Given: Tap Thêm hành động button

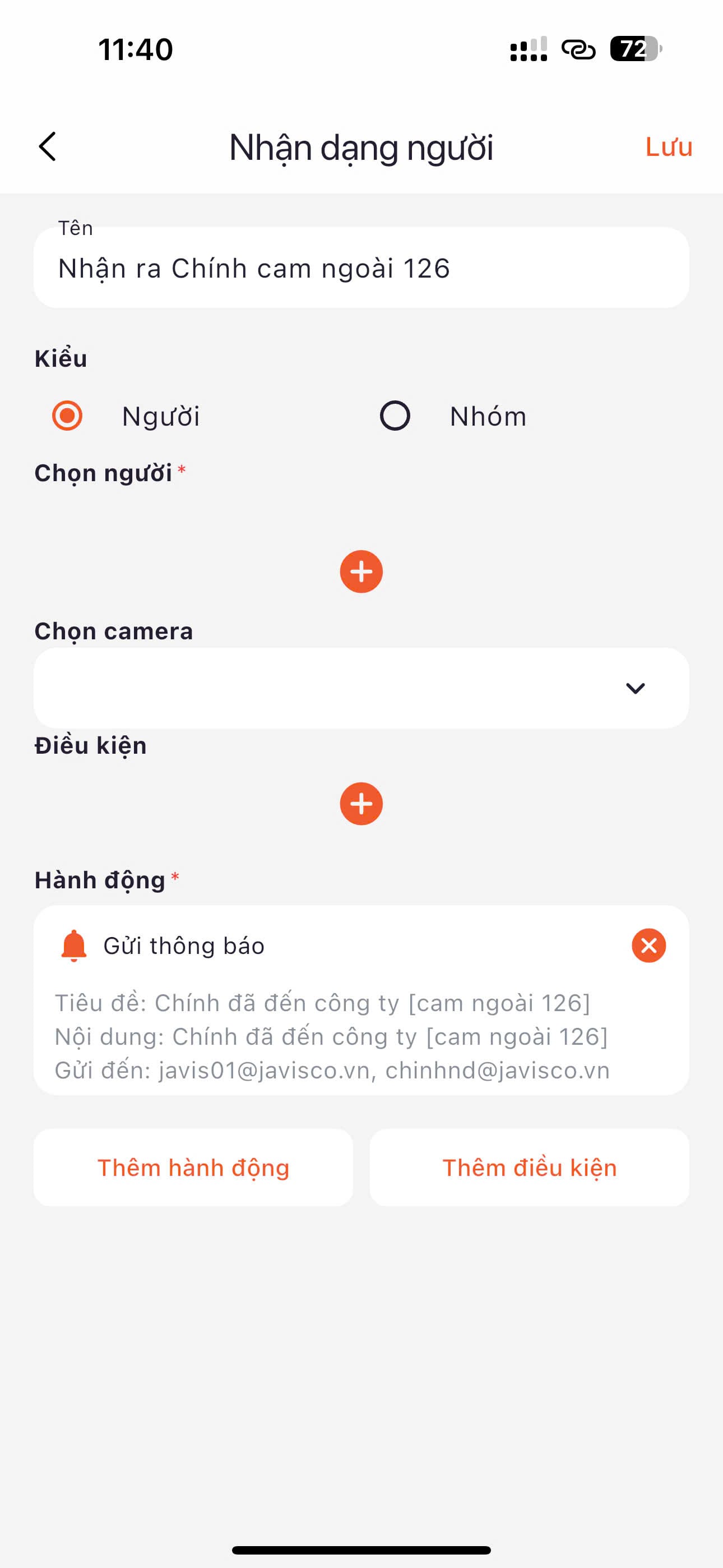Looking at the screenshot, I should tap(193, 1168).
